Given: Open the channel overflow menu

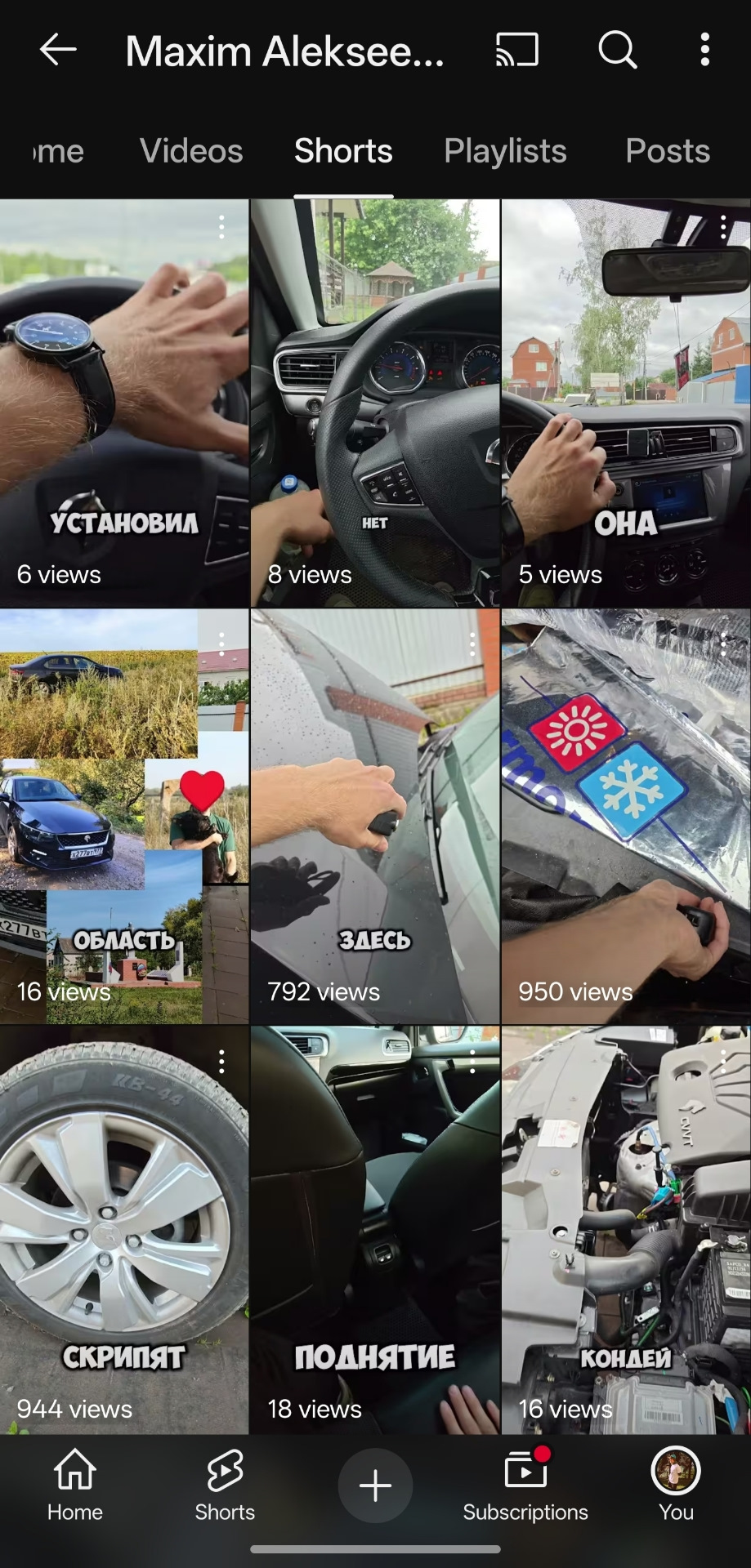Looking at the screenshot, I should tap(704, 50).
